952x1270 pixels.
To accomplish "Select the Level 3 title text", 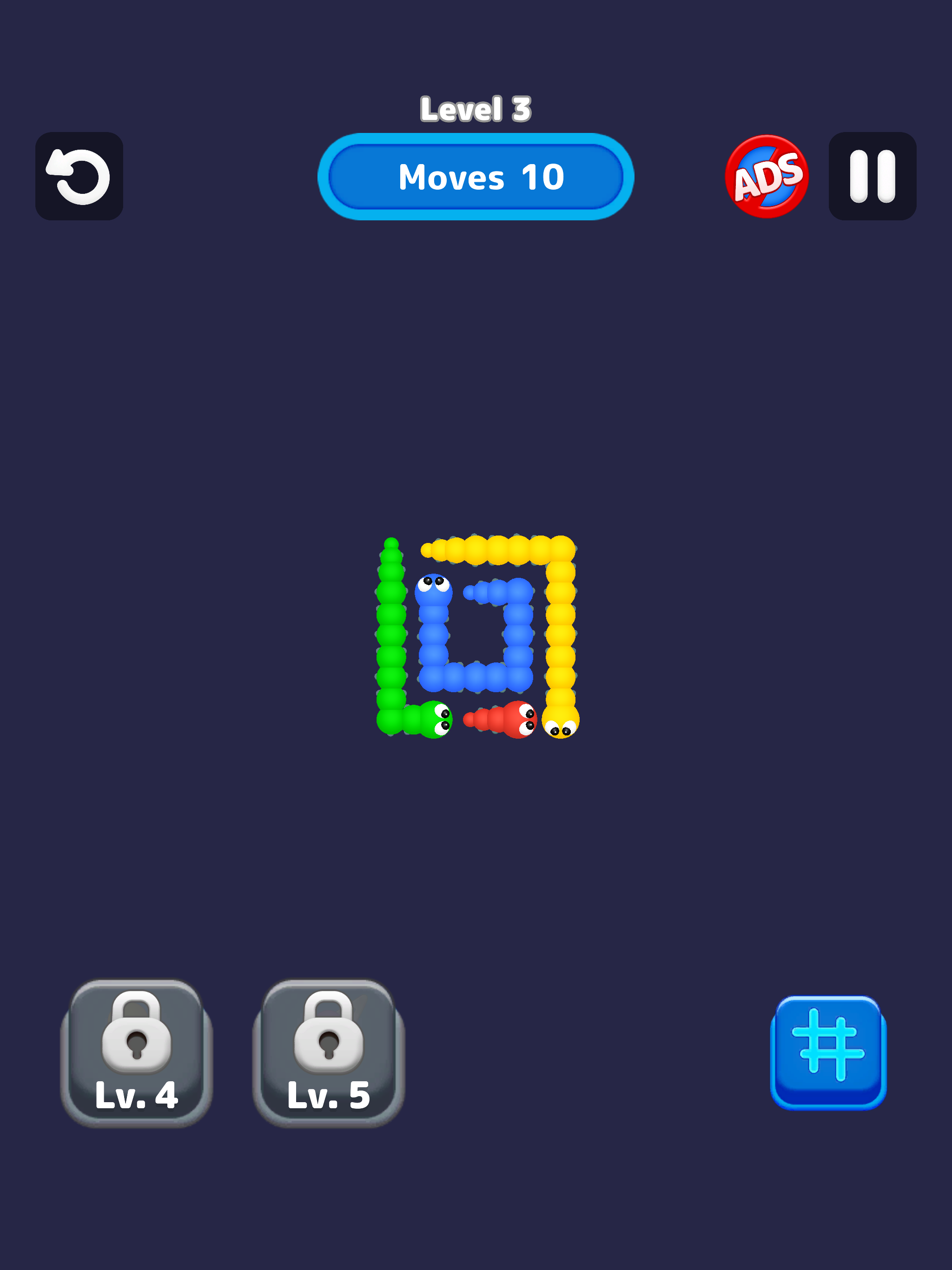I will pyautogui.click(x=476, y=107).
